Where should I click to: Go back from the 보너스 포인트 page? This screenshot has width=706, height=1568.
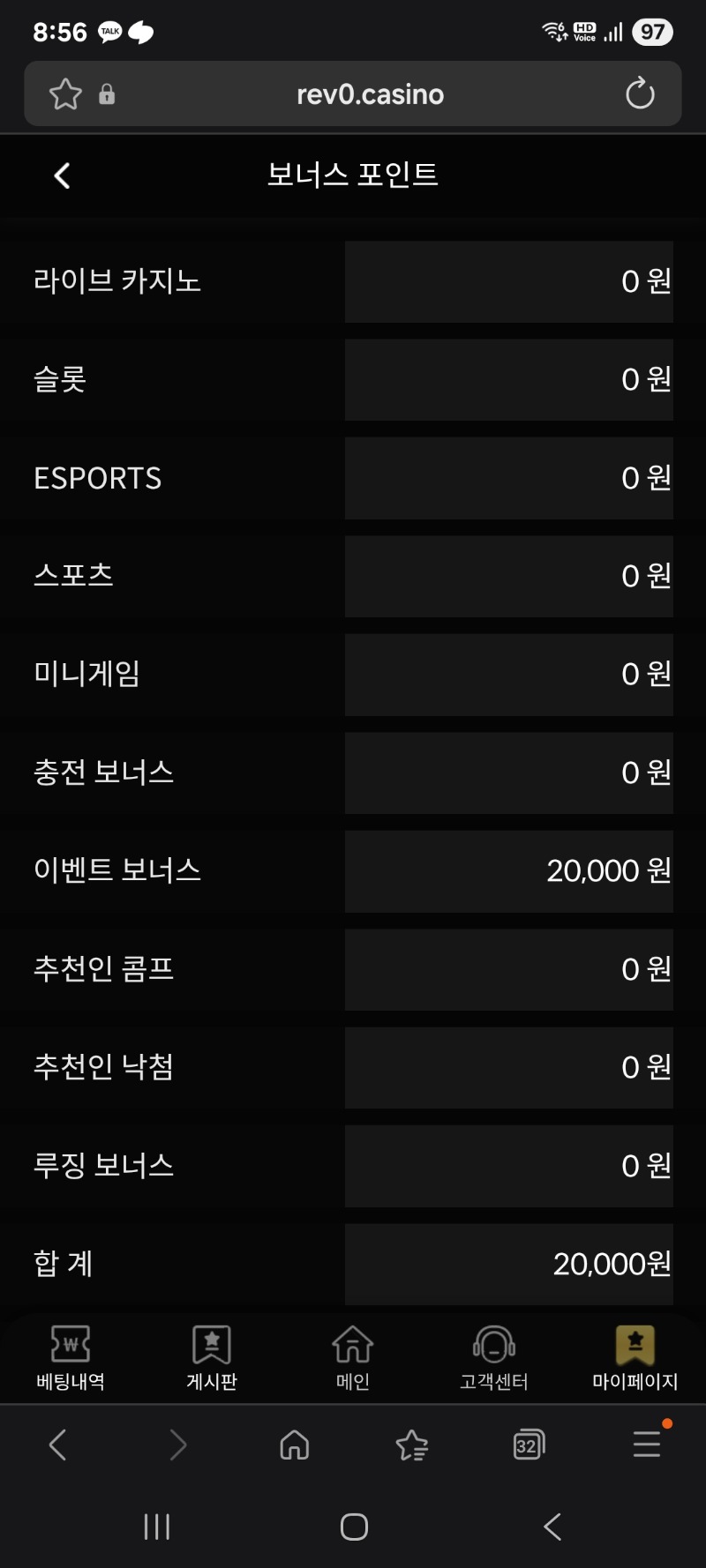tap(62, 175)
